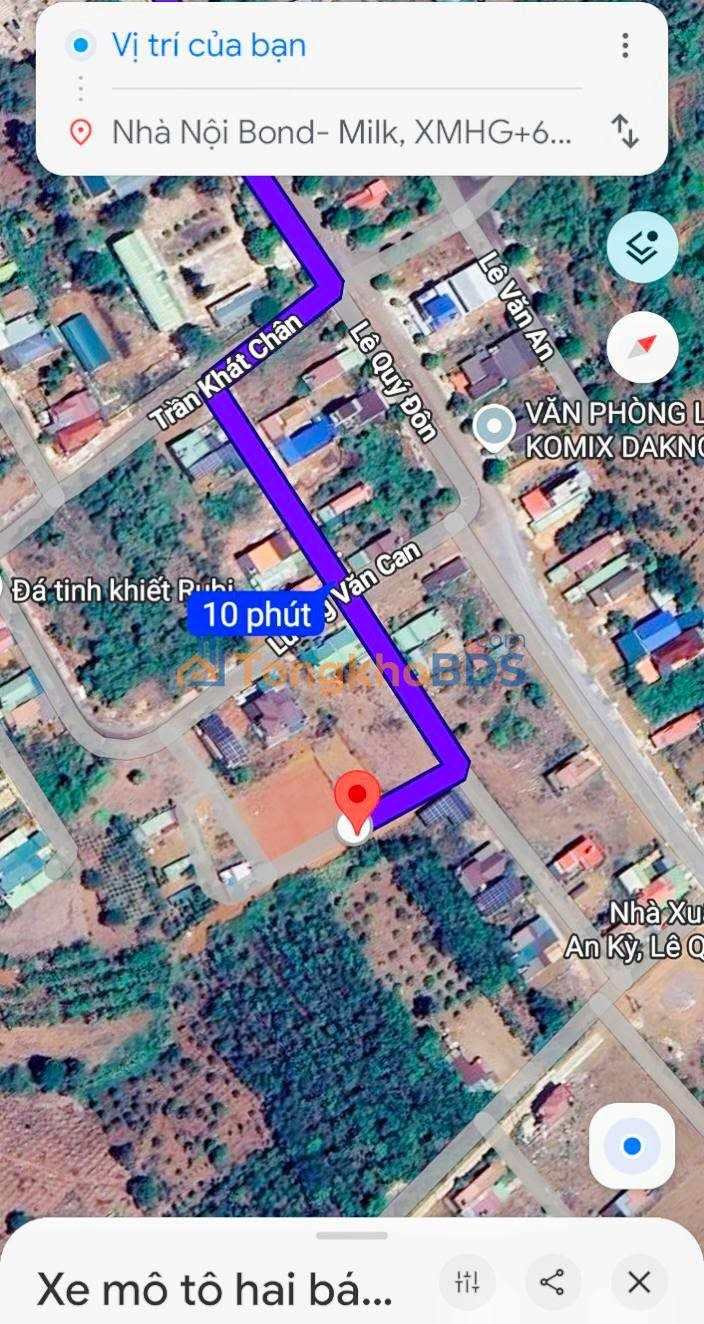Edit the starting point "Vị trí của bạn"
The height and width of the screenshot is (1324, 704).
[300, 45]
